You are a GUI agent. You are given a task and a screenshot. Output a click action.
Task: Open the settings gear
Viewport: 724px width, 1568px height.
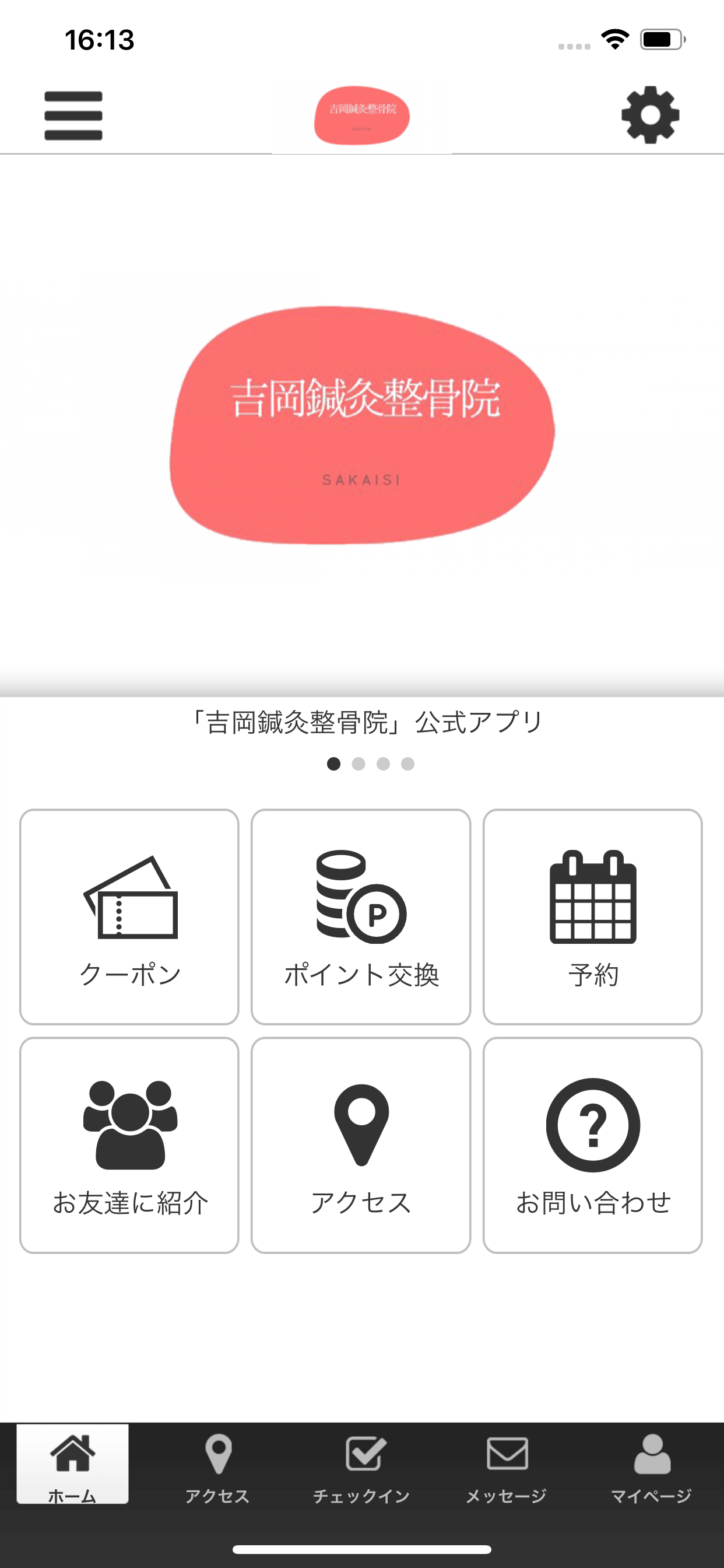click(649, 116)
